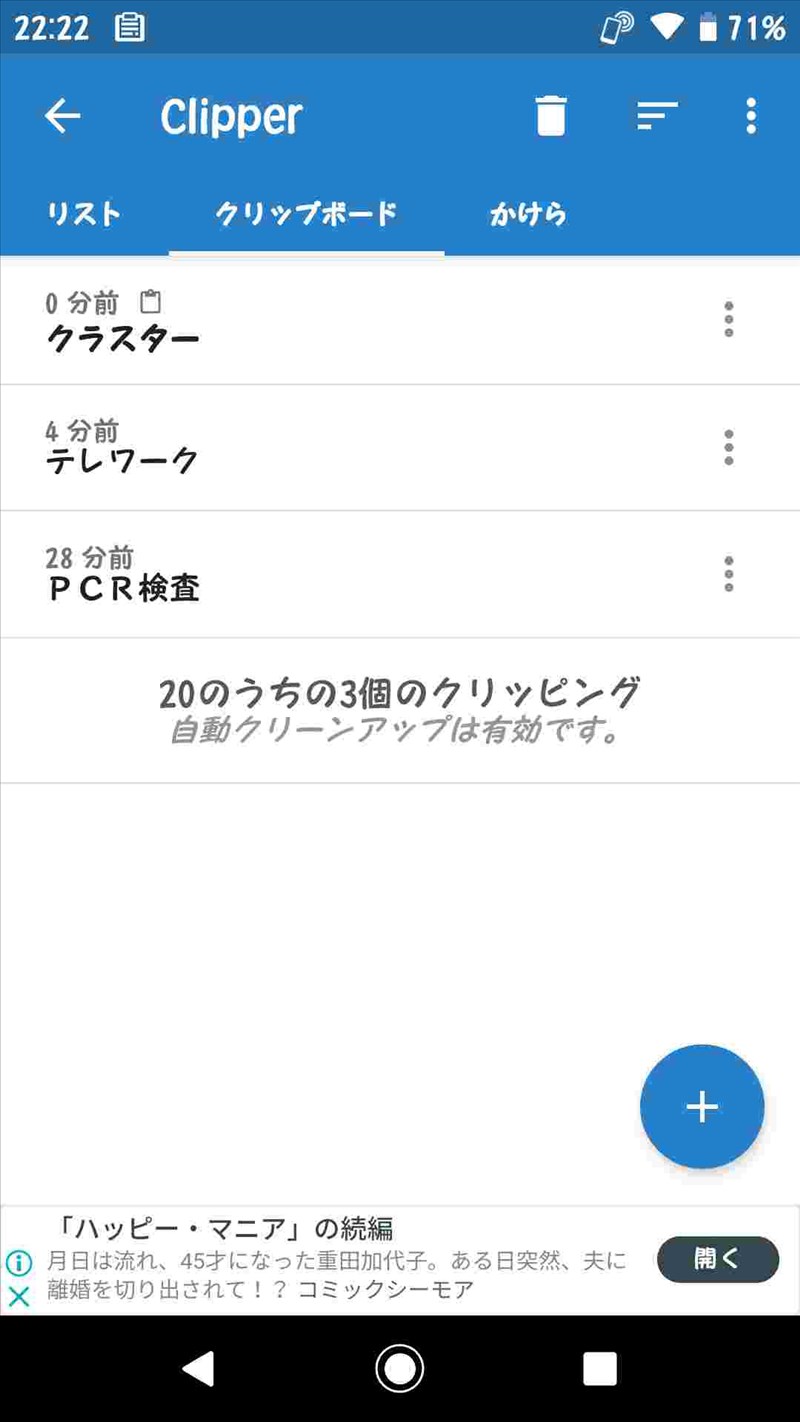Open the PCR検査 clipping

click(x=300, y=575)
